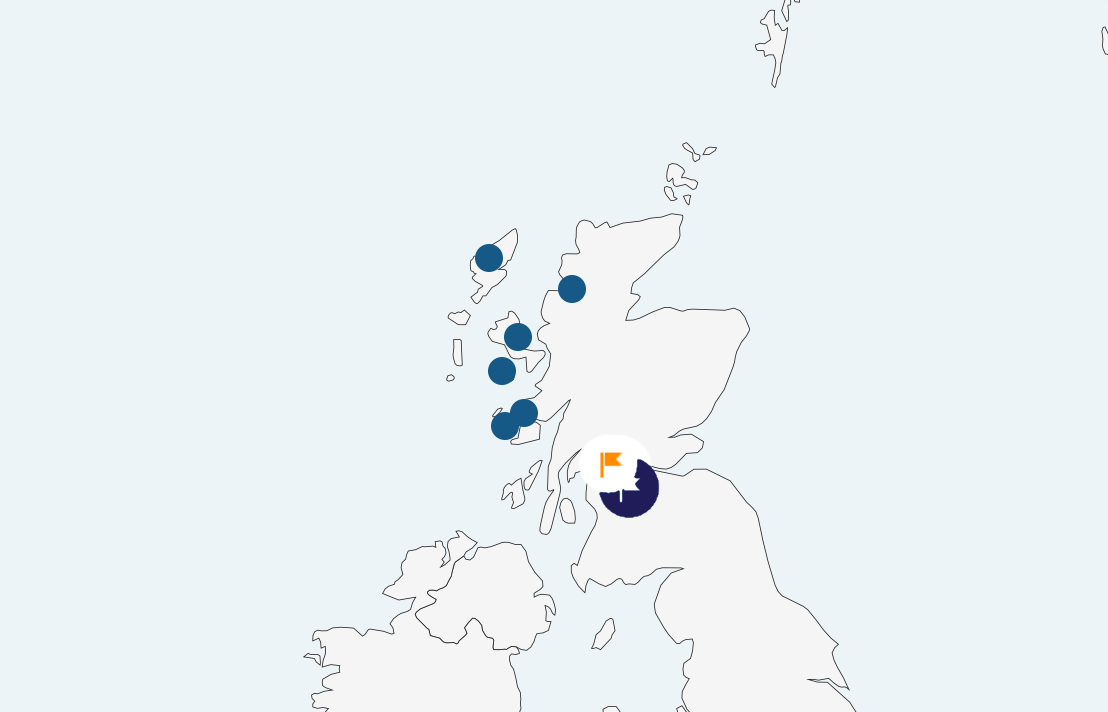Tap the blue marker on the Isle of Skye
The width and height of the screenshot is (1108, 712).
pyautogui.click(x=518, y=337)
